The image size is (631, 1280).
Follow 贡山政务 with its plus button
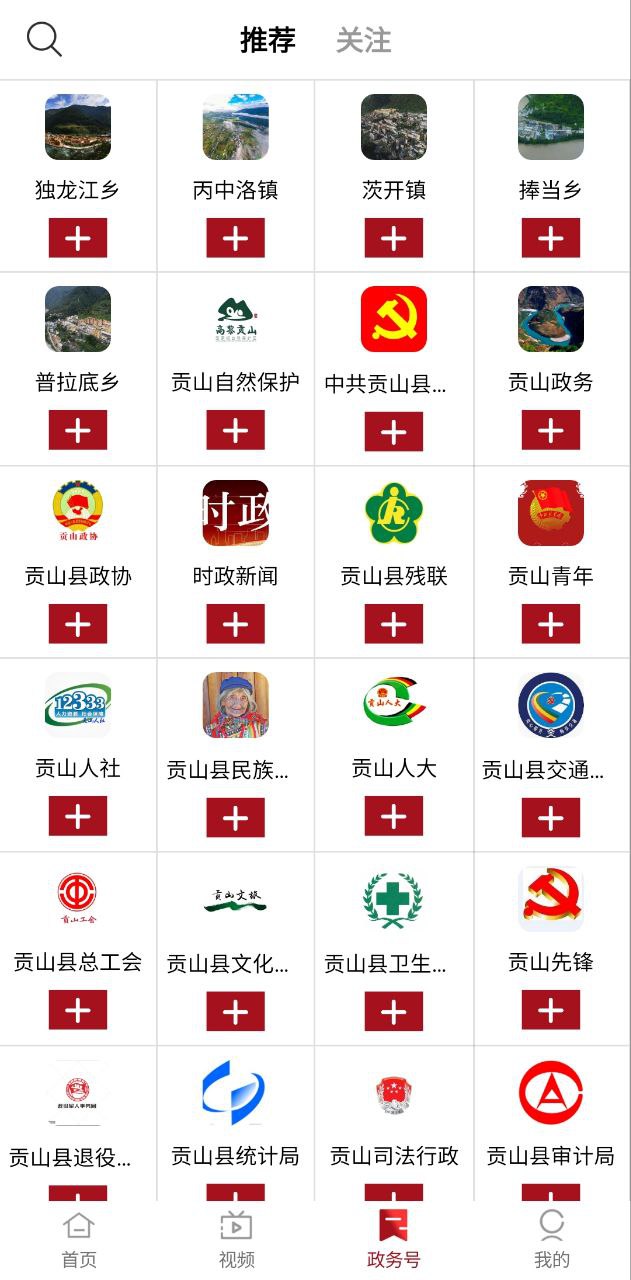click(x=551, y=431)
